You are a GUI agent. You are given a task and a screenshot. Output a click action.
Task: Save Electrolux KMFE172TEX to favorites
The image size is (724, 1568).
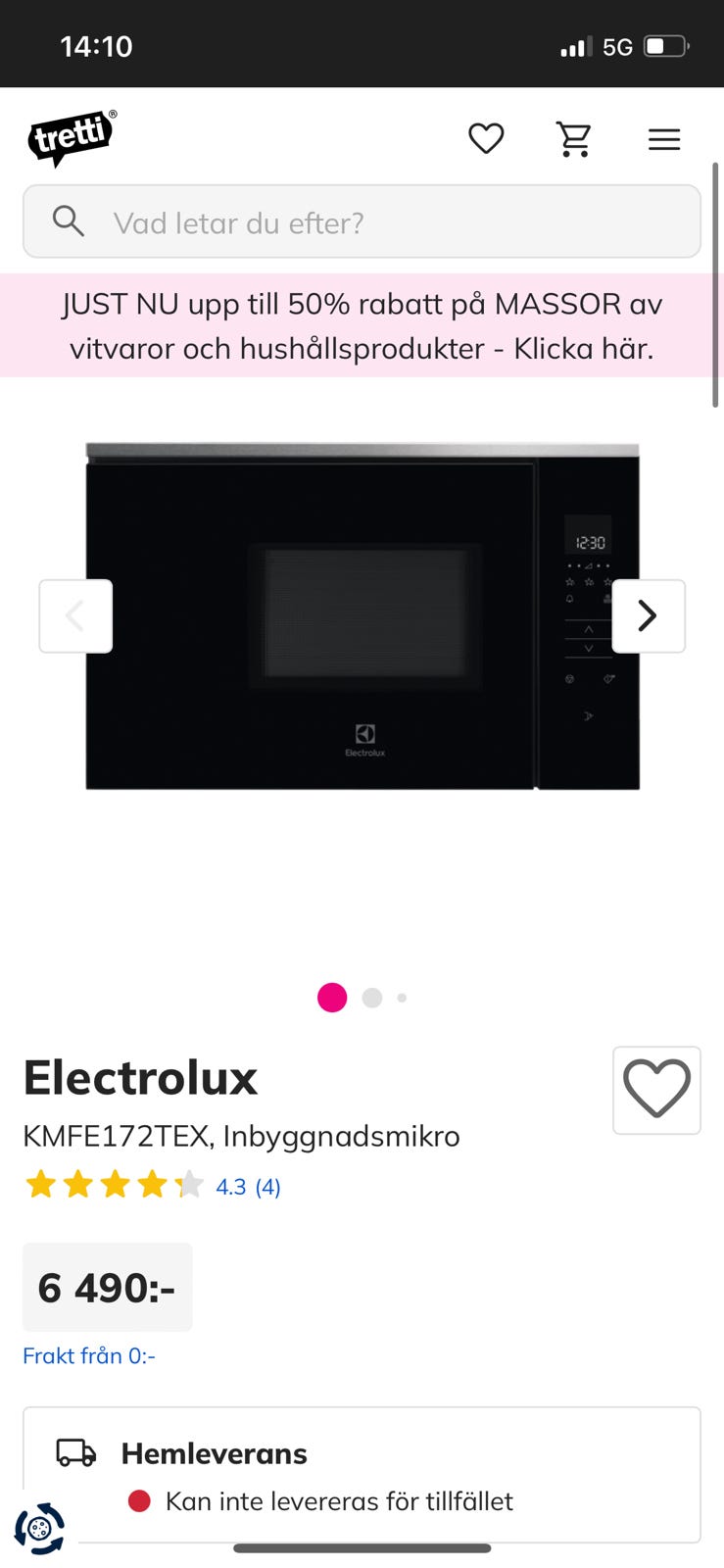point(656,1090)
